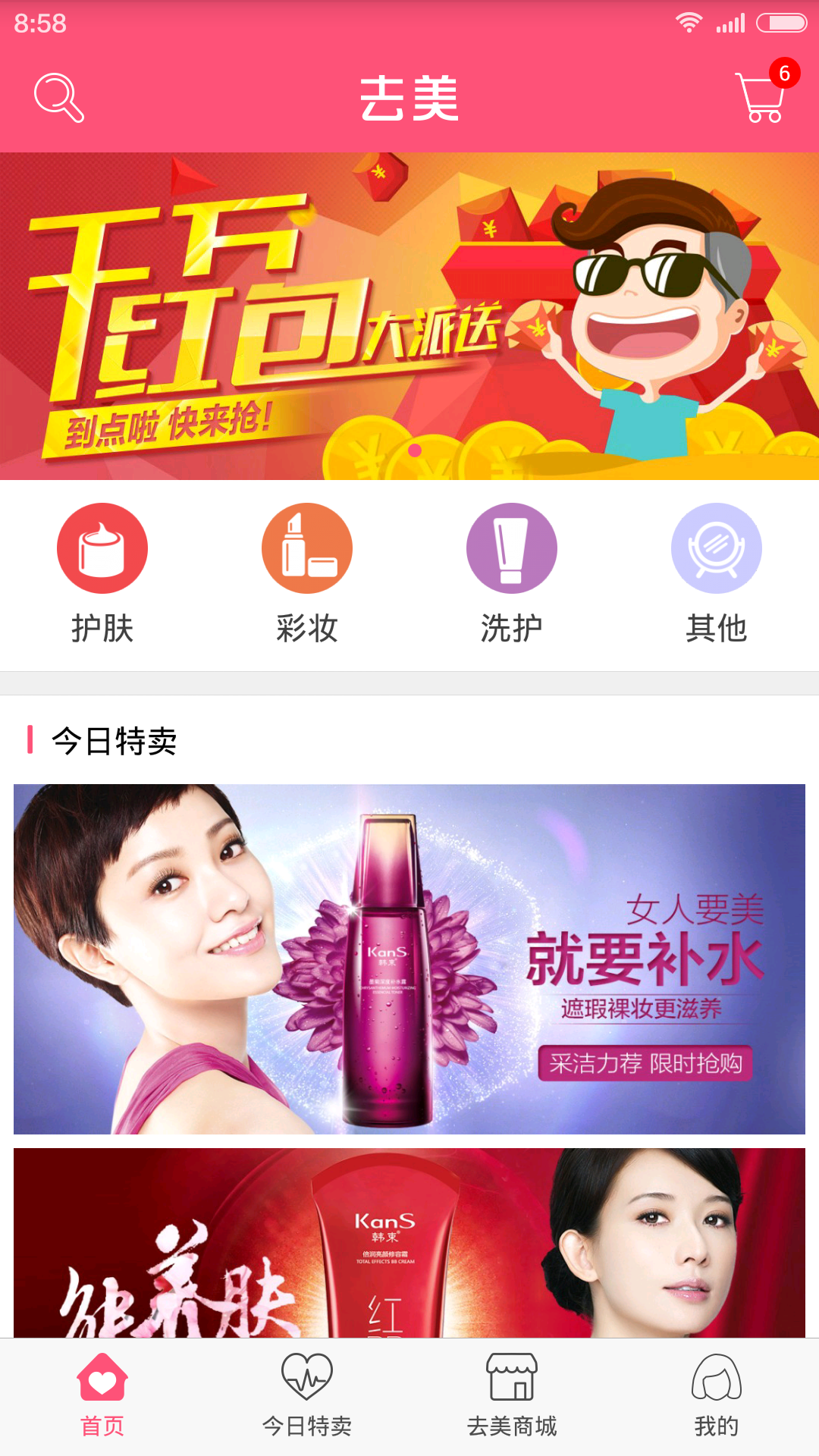
Task: View the KanS 就要补水 deal
Action: pos(409,959)
